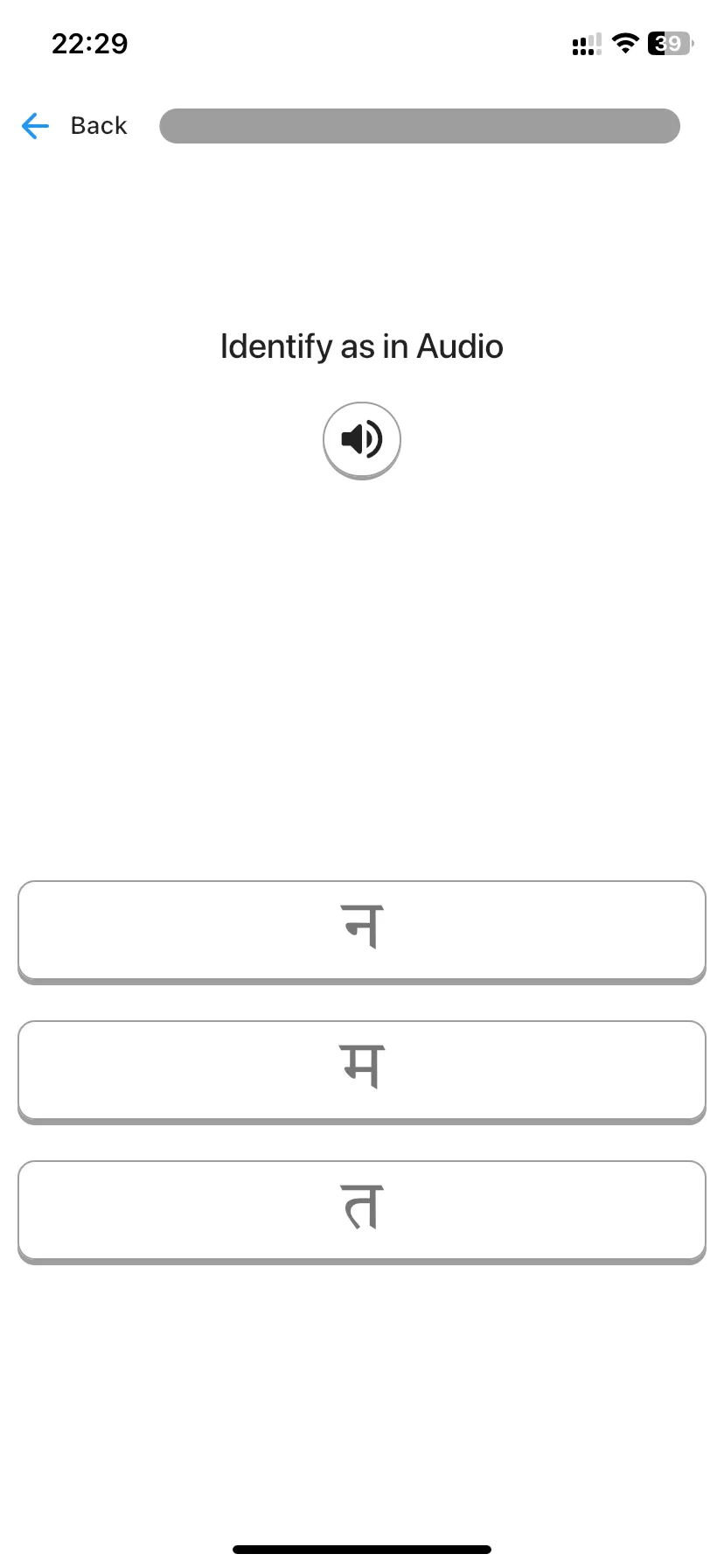This screenshot has height=1568, width=724.
Task: Tap the Back label
Action: click(x=98, y=125)
